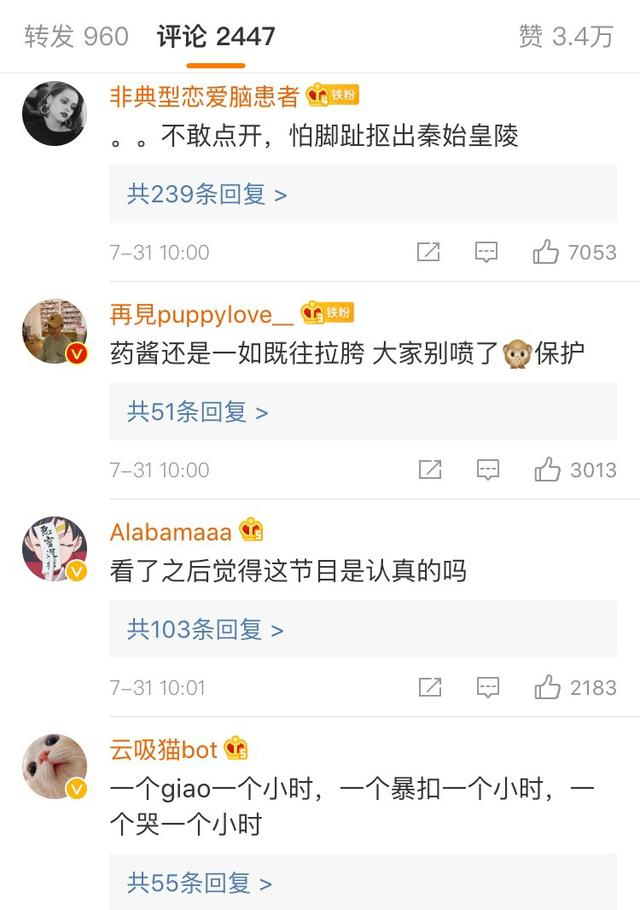Repost 再見puppylove__'s comment
The image size is (640, 910).
pos(428,470)
